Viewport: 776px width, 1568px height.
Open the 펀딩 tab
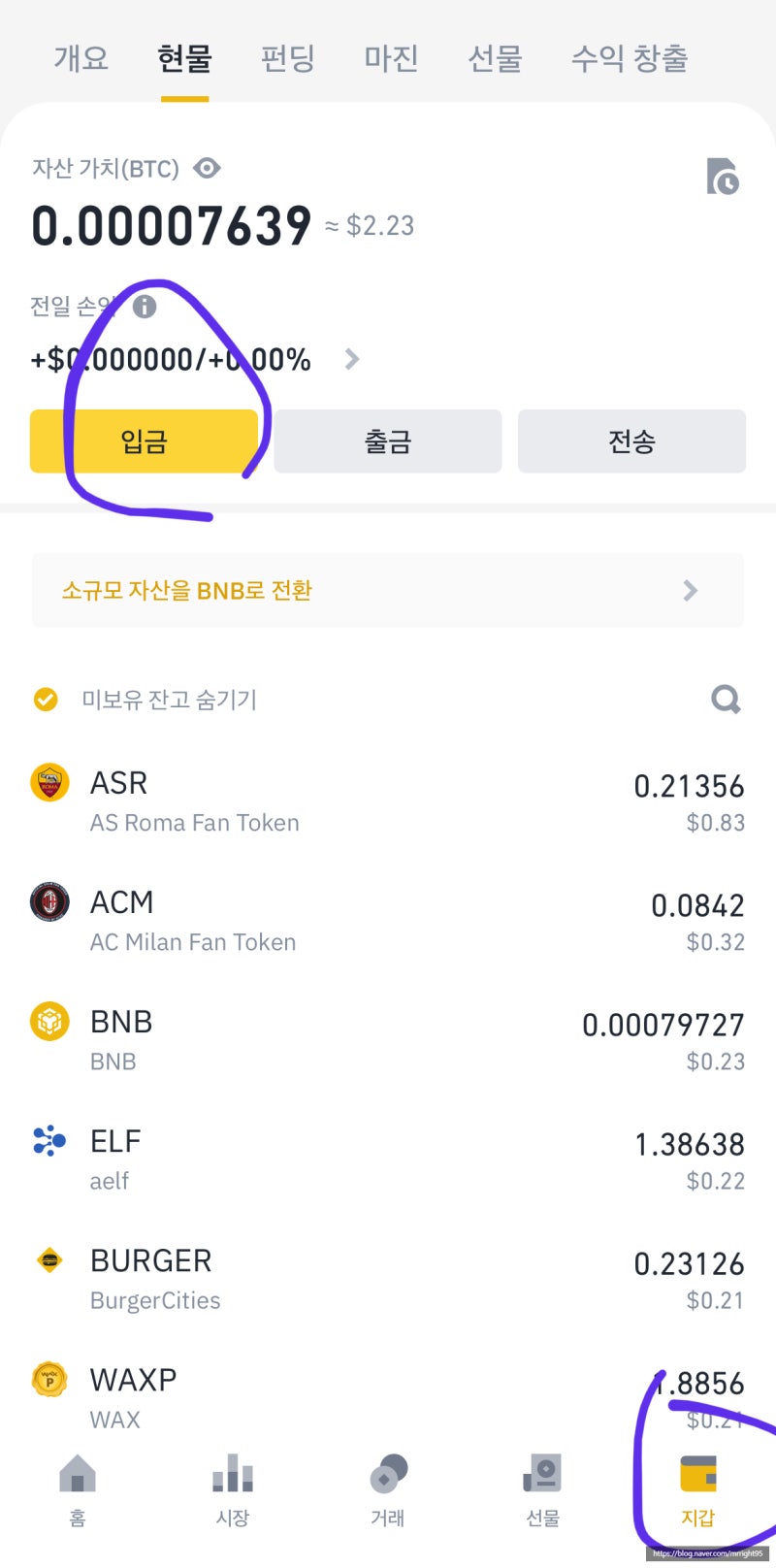pyautogui.click(x=288, y=58)
